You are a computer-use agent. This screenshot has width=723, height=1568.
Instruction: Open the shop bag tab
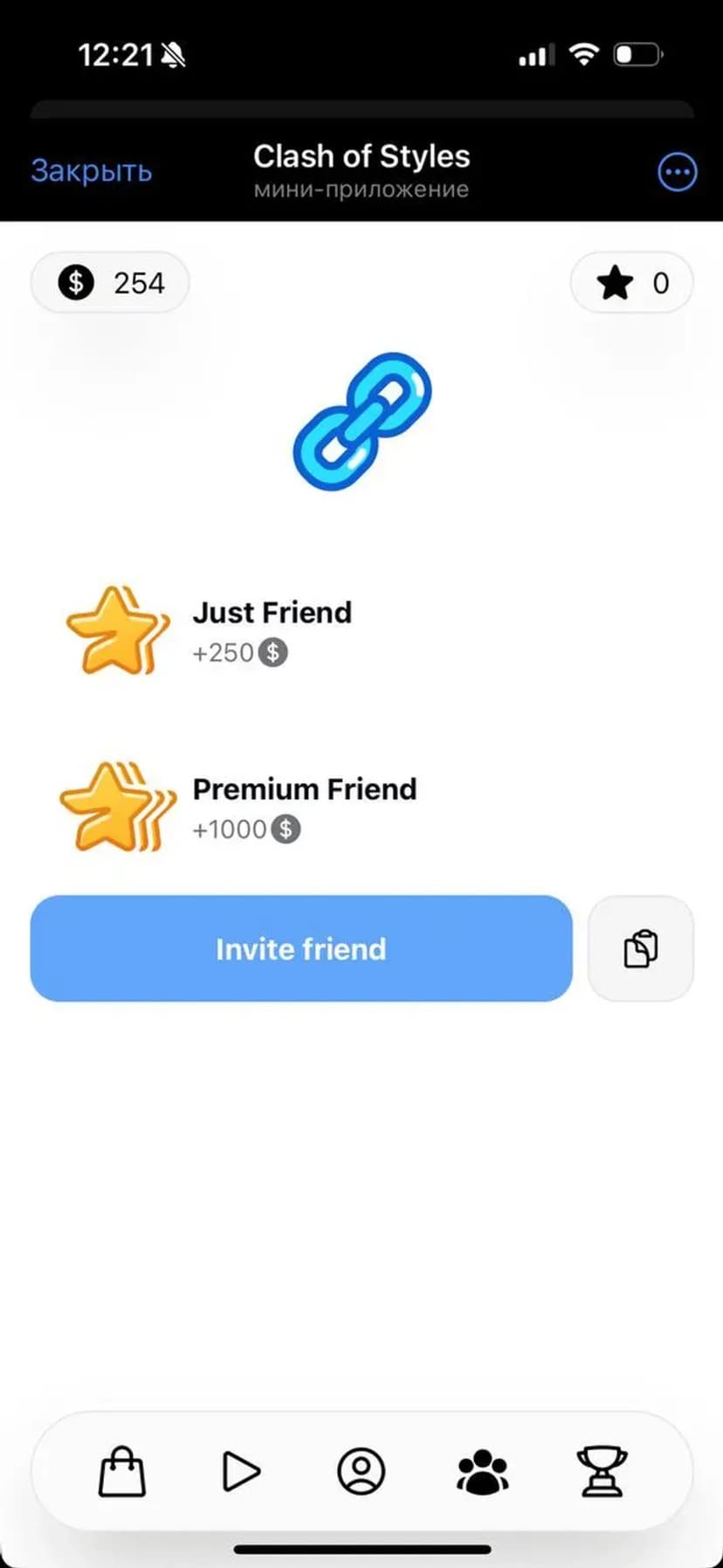coord(121,1471)
